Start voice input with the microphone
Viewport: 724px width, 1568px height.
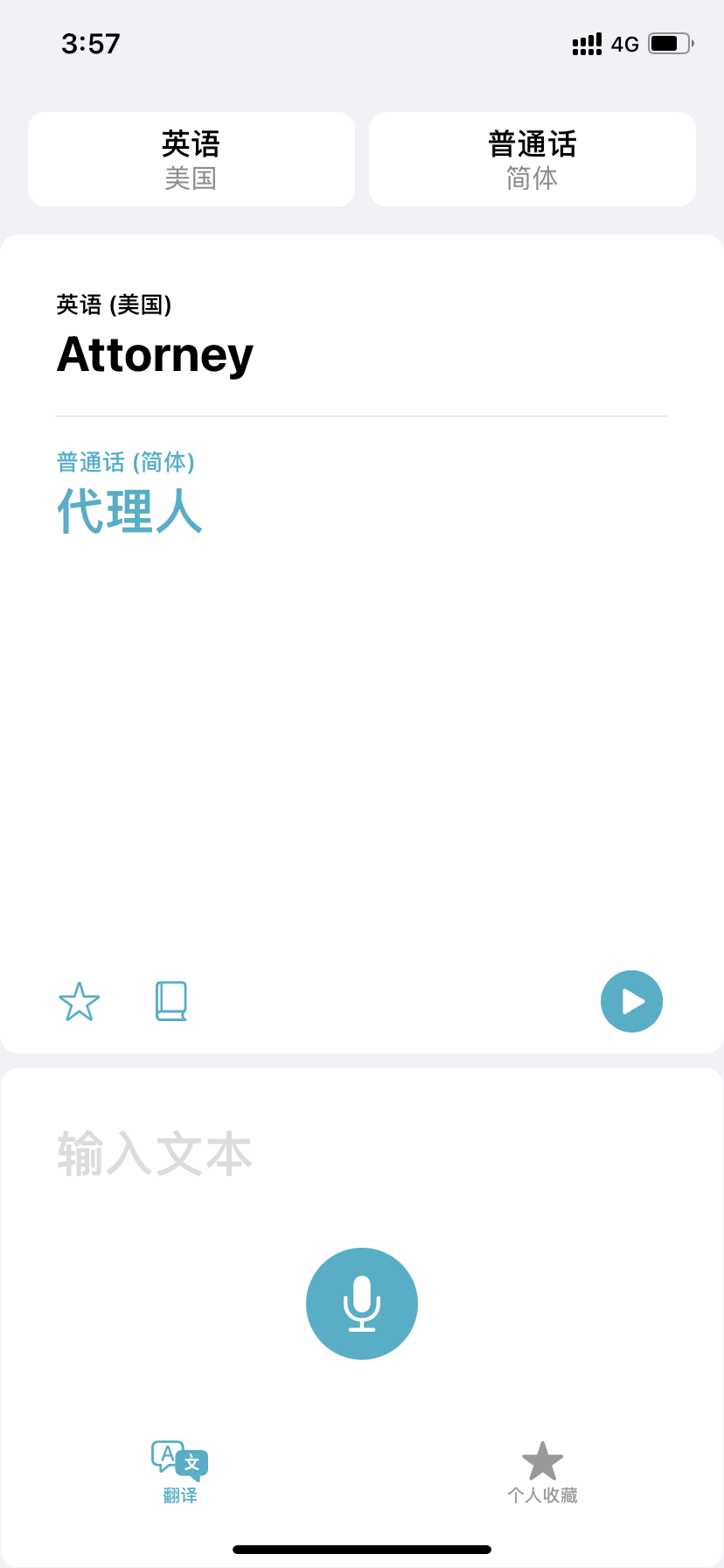(x=362, y=1303)
